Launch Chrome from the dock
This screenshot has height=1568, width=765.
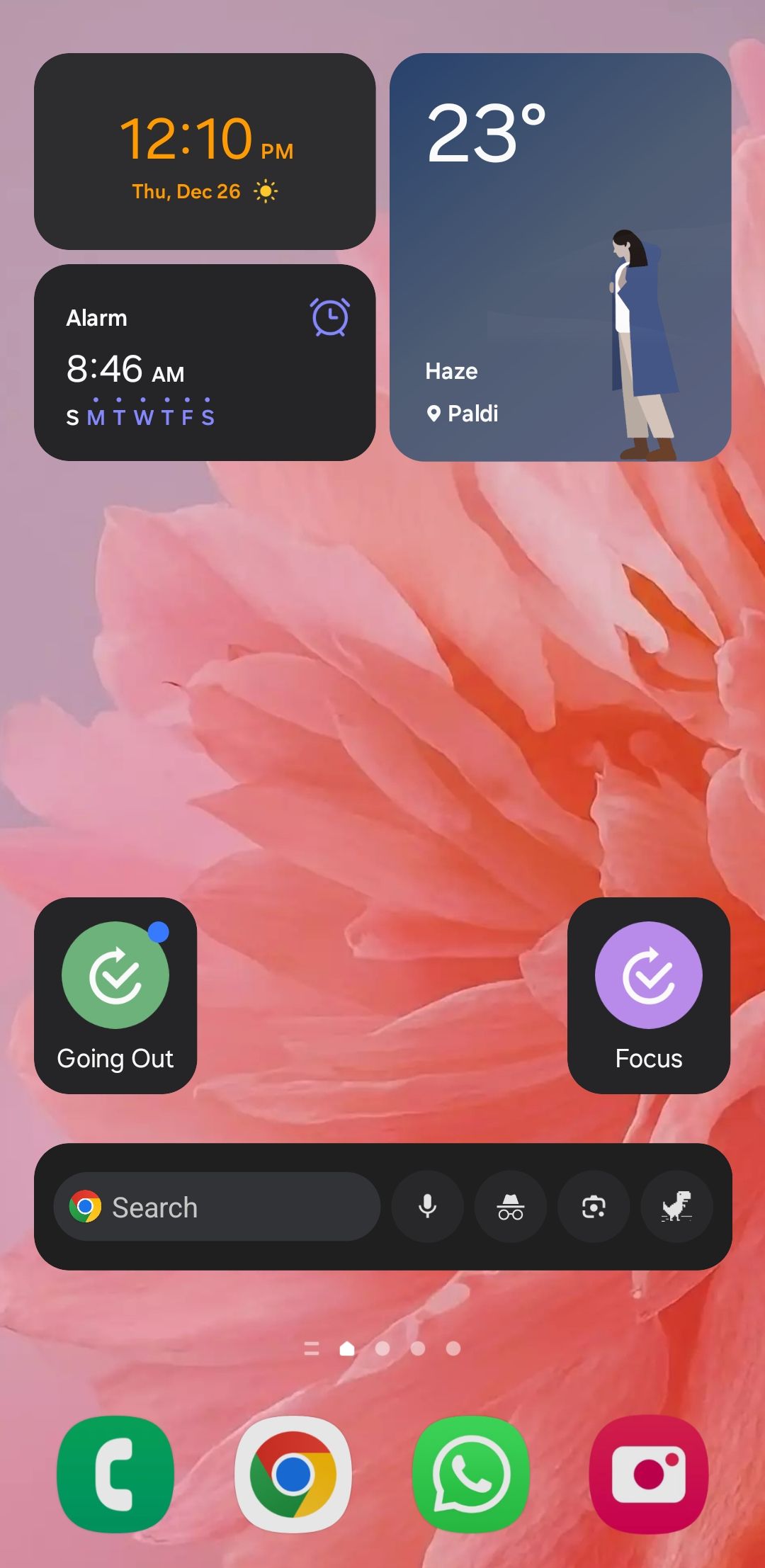293,1474
